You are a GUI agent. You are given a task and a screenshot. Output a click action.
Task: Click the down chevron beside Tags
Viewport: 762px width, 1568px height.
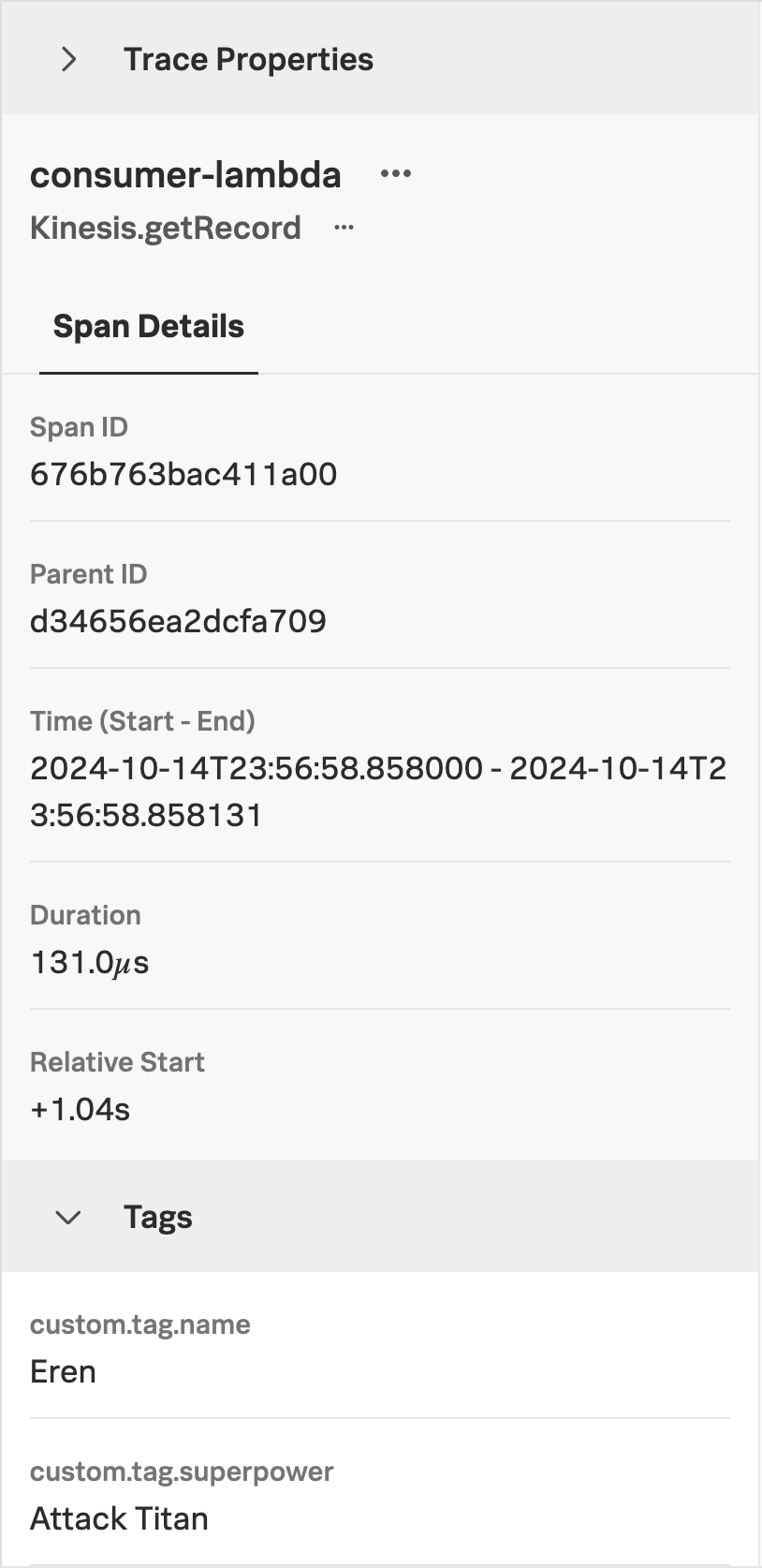point(66,1218)
